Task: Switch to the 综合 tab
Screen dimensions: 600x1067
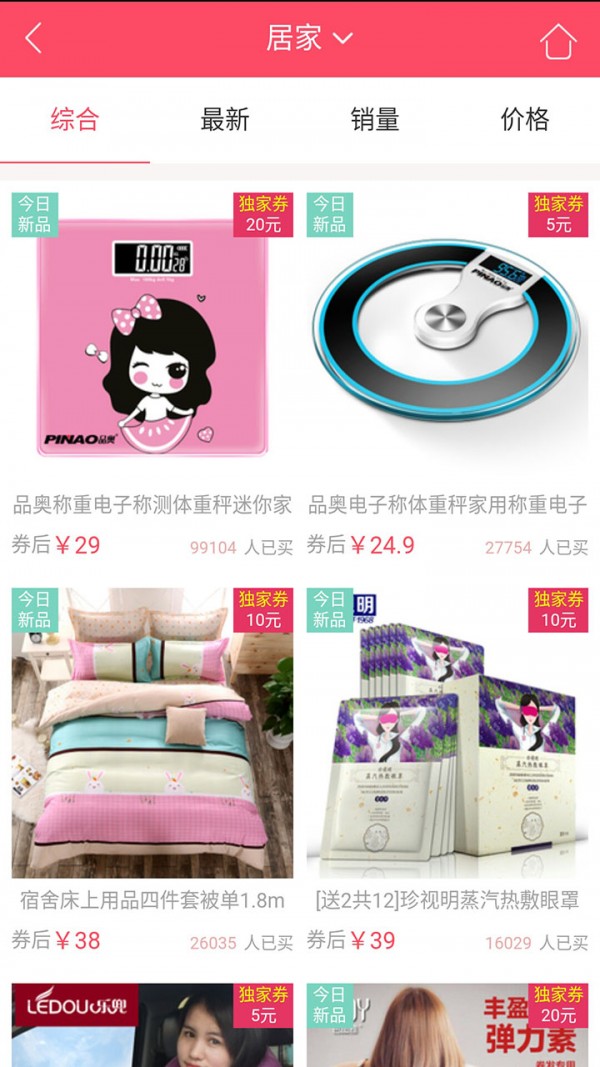Action: 75,120
